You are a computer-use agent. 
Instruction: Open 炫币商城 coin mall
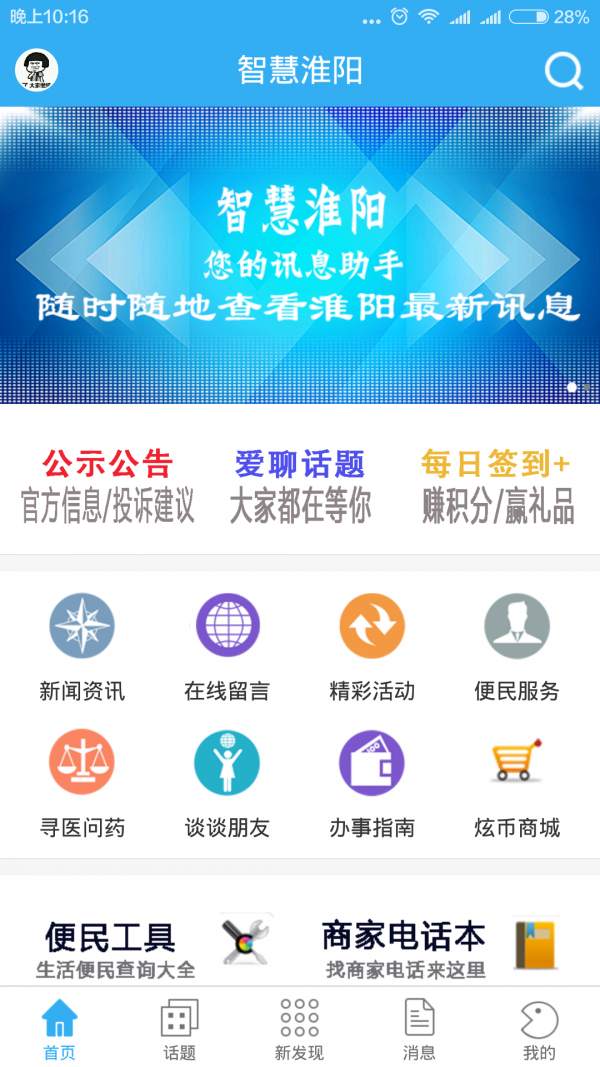click(517, 782)
